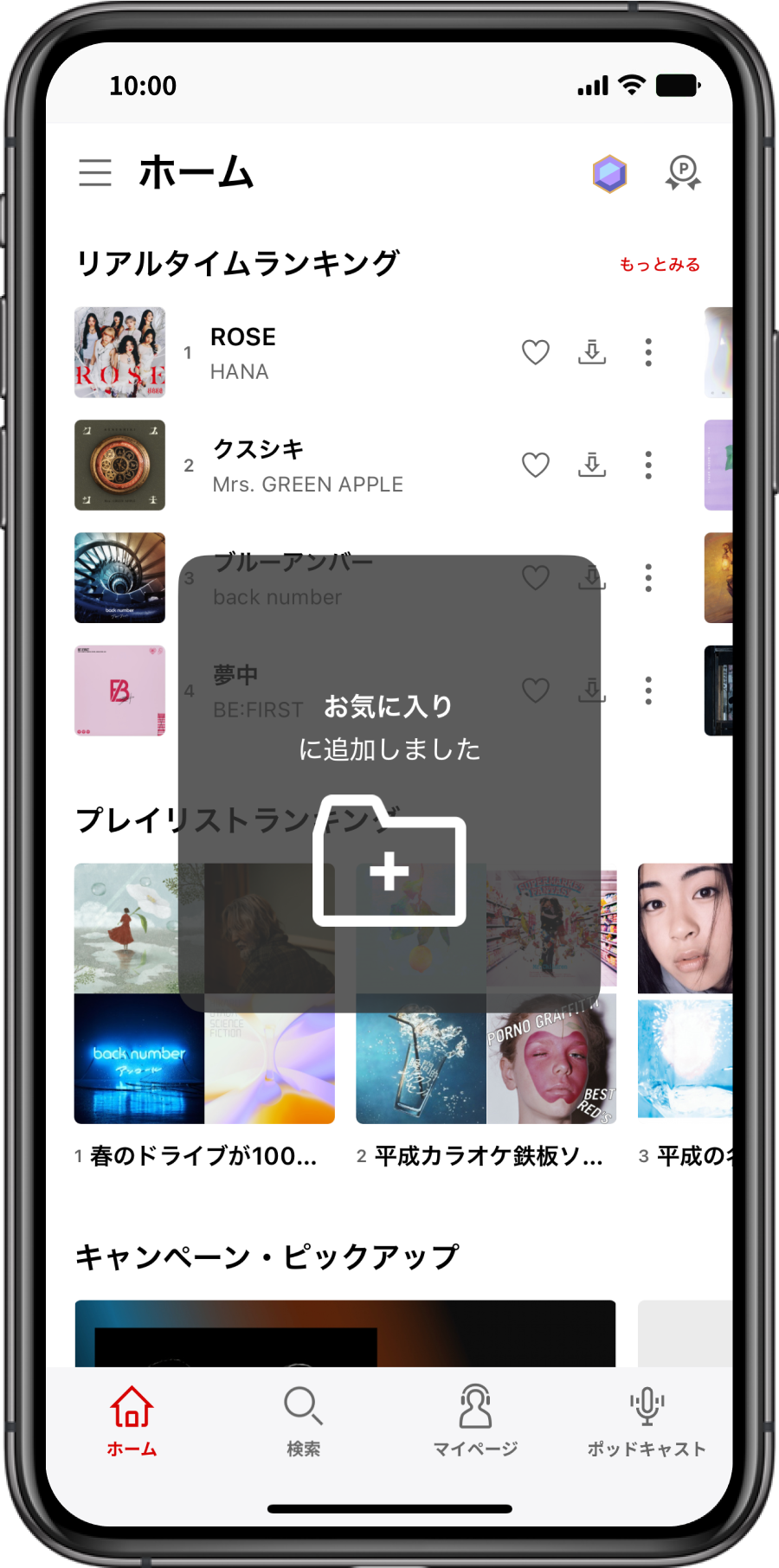Download the song ROSE

point(592,352)
